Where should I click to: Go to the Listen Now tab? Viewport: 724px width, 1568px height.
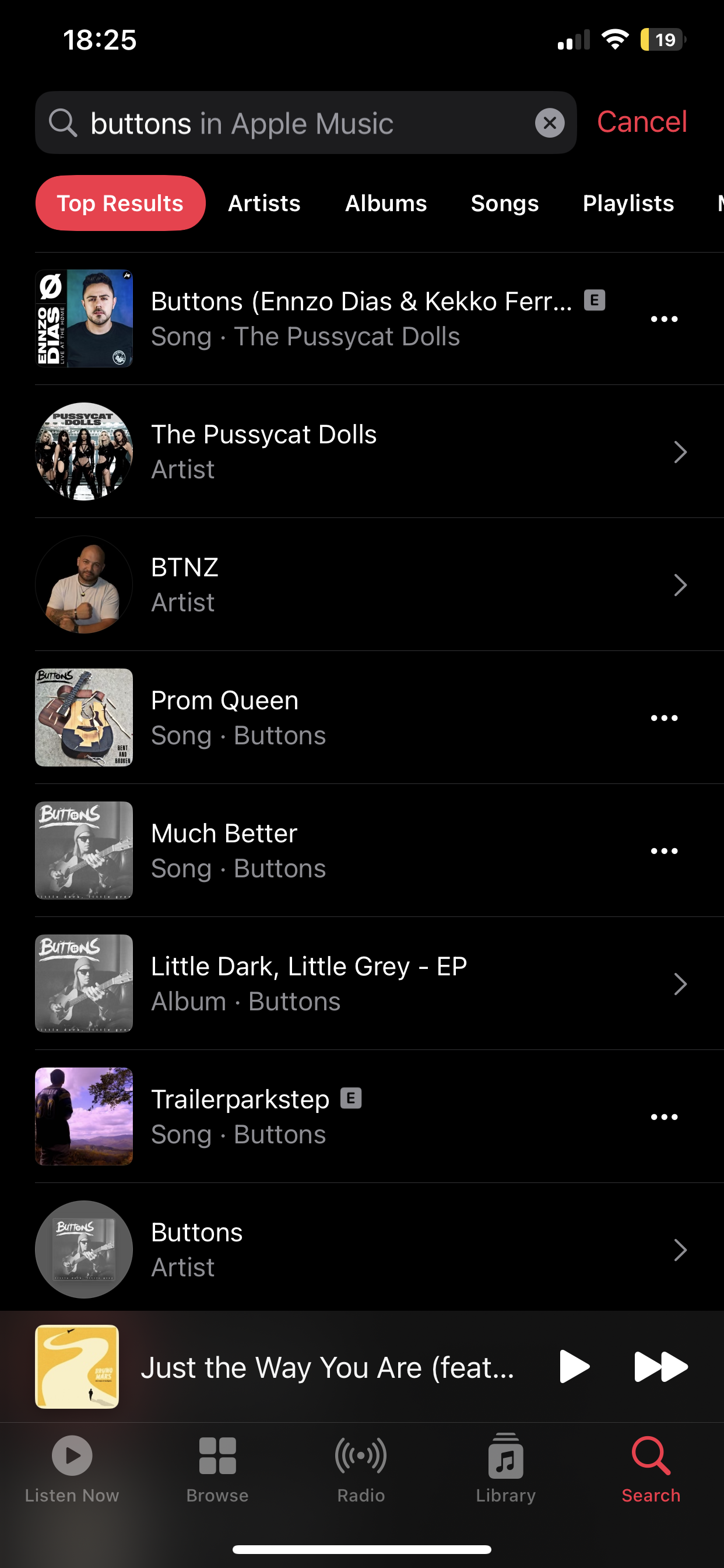(x=72, y=1468)
